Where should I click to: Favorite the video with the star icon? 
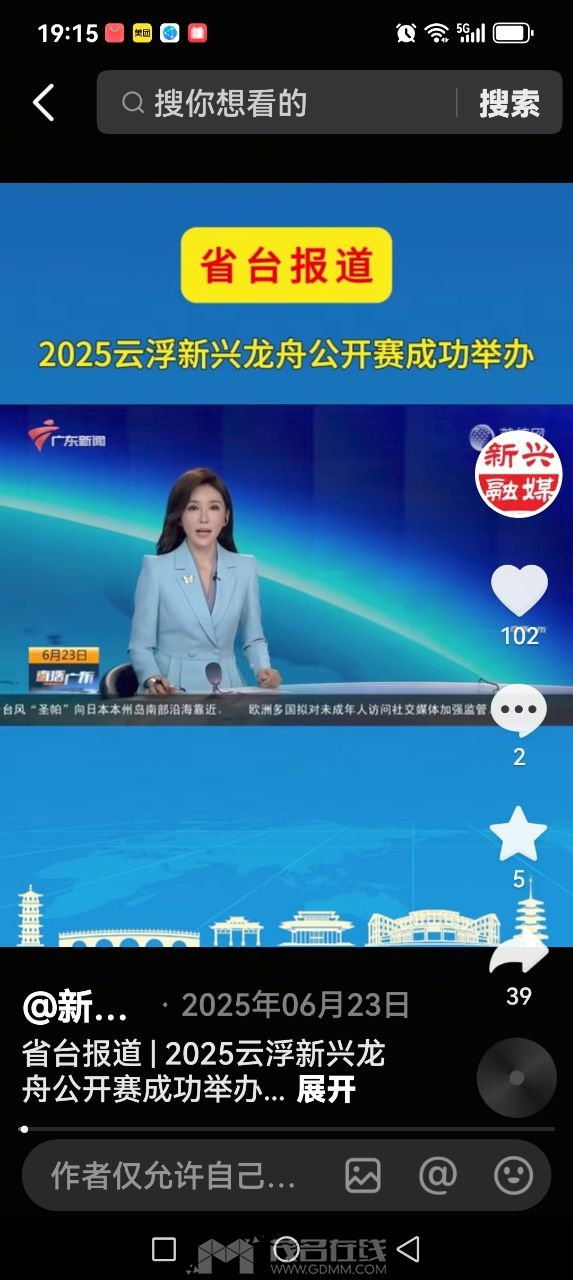click(x=518, y=835)
